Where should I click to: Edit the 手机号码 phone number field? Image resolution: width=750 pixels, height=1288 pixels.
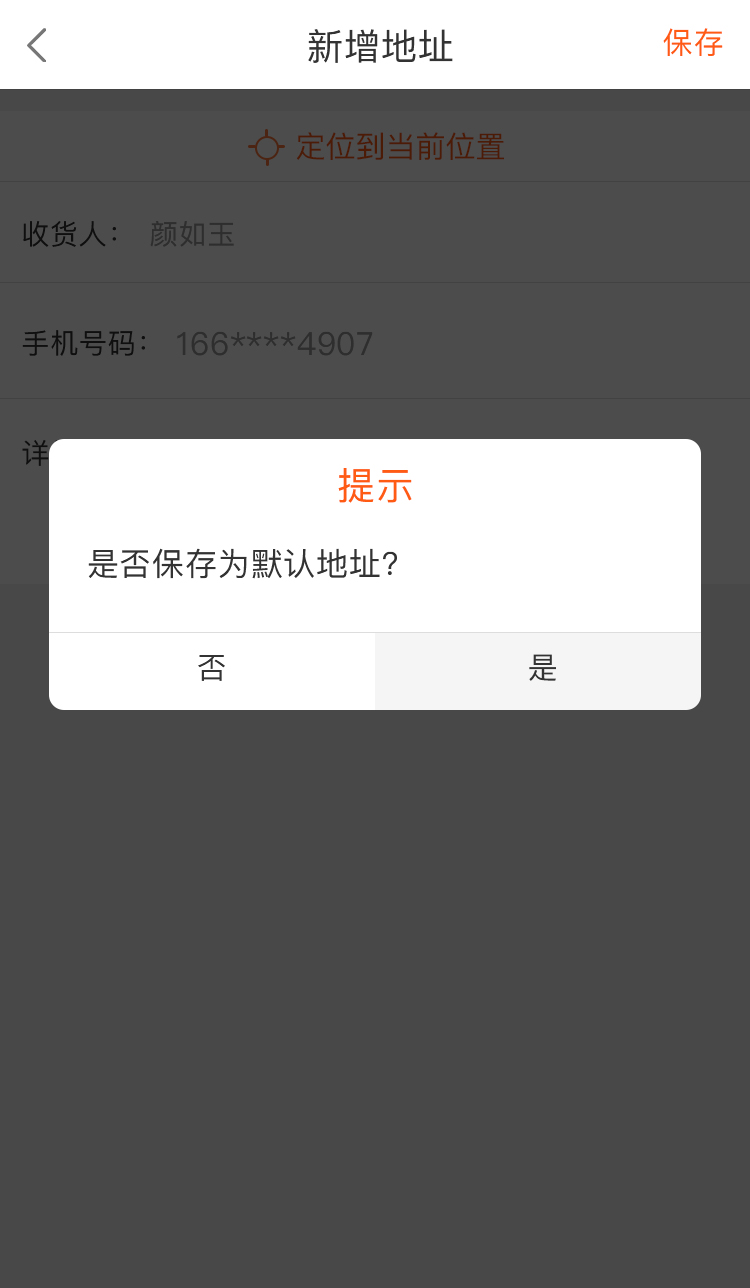375,343
